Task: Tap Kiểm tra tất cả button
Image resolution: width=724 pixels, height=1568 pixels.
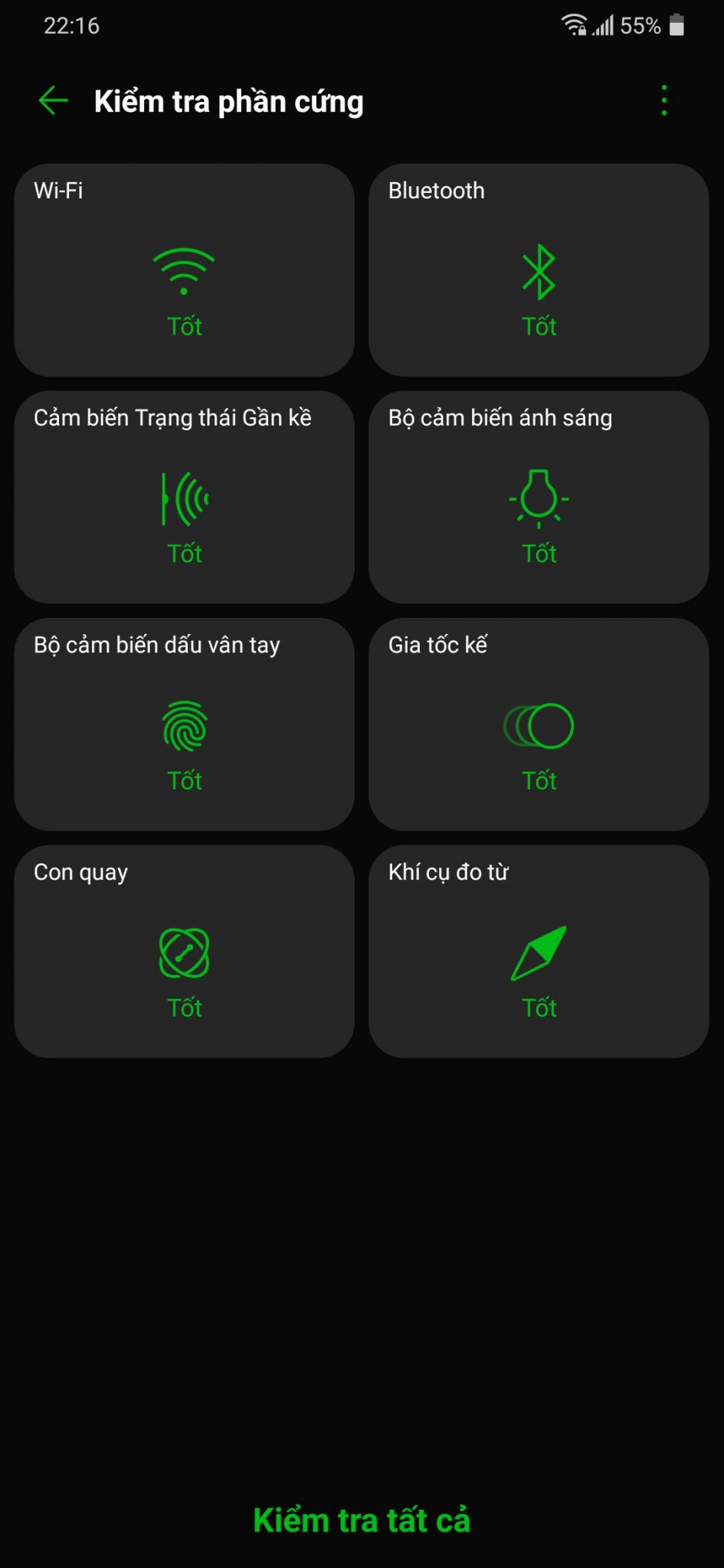Action: 362,1520
